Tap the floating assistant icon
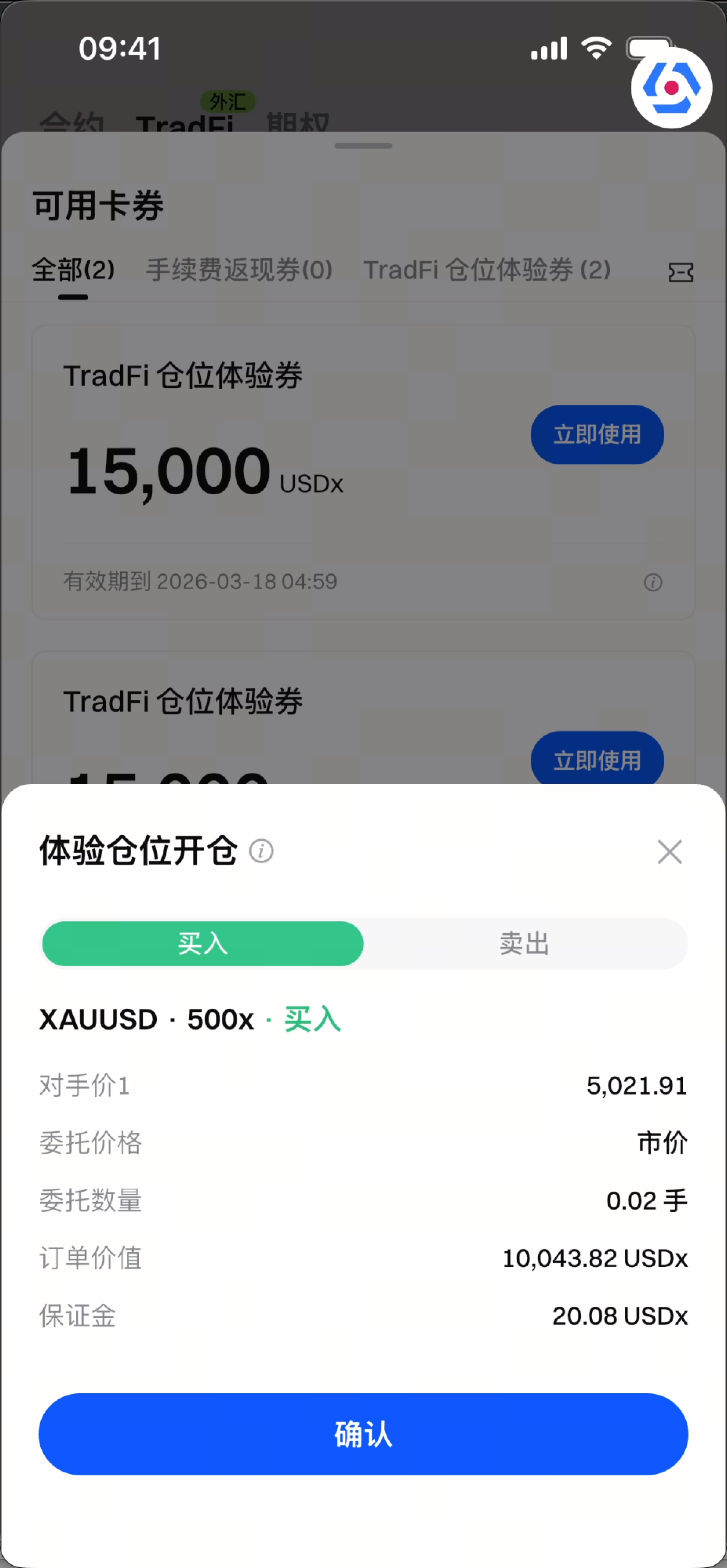 tap(671, 88)
